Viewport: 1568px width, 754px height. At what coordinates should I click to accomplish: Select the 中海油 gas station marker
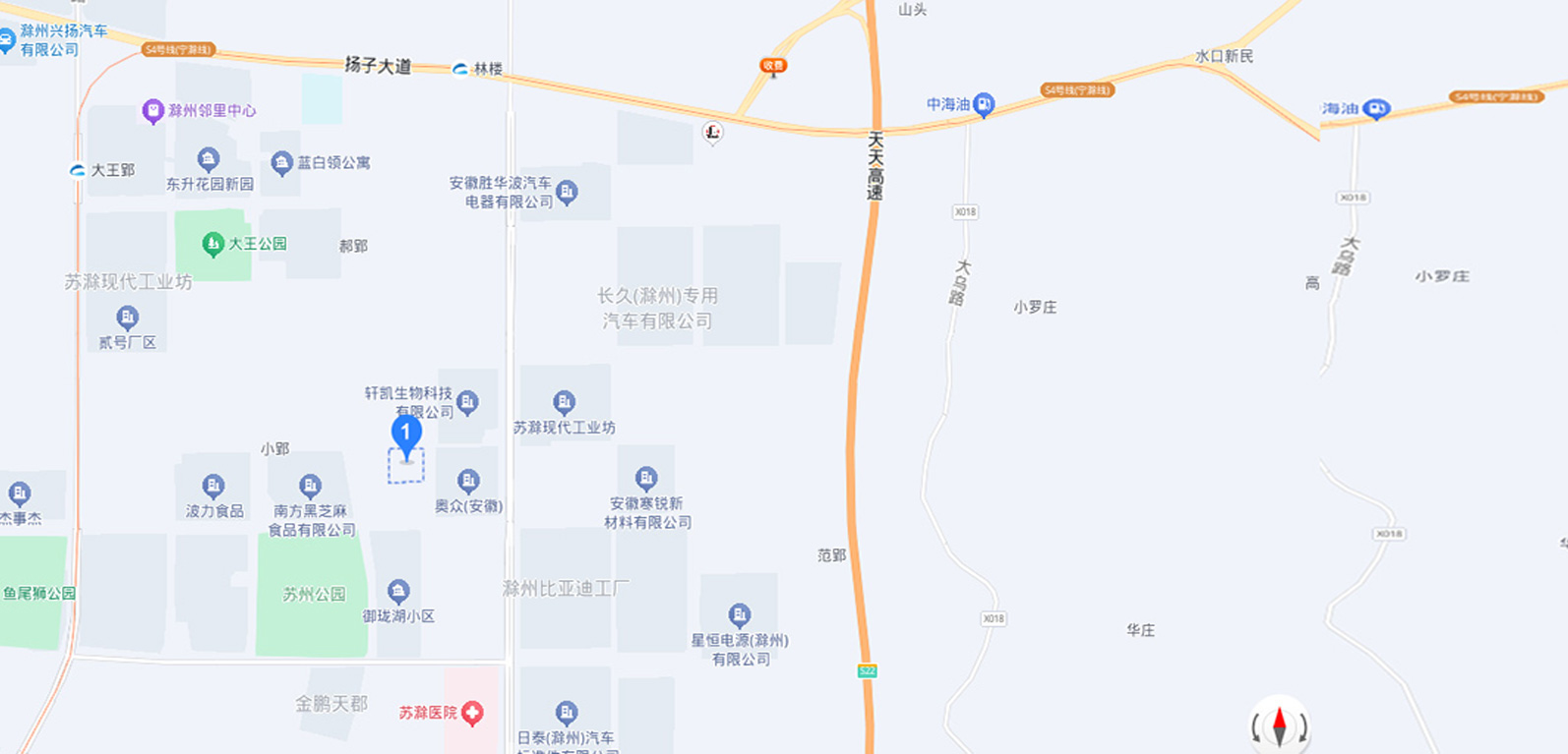(984, 105)
